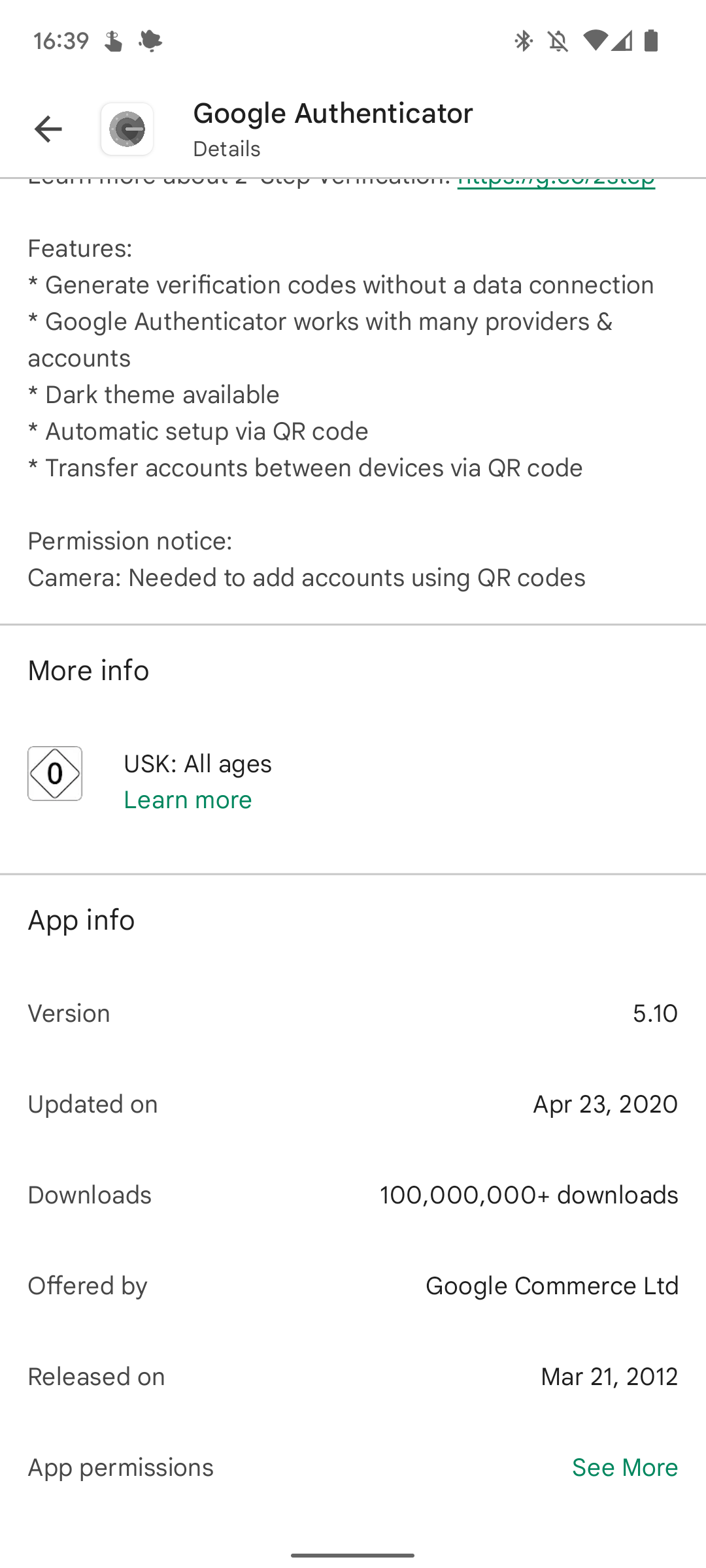Open the App permissions row
Viewport: 706px width, 1568px height.
coord(120,1467)
